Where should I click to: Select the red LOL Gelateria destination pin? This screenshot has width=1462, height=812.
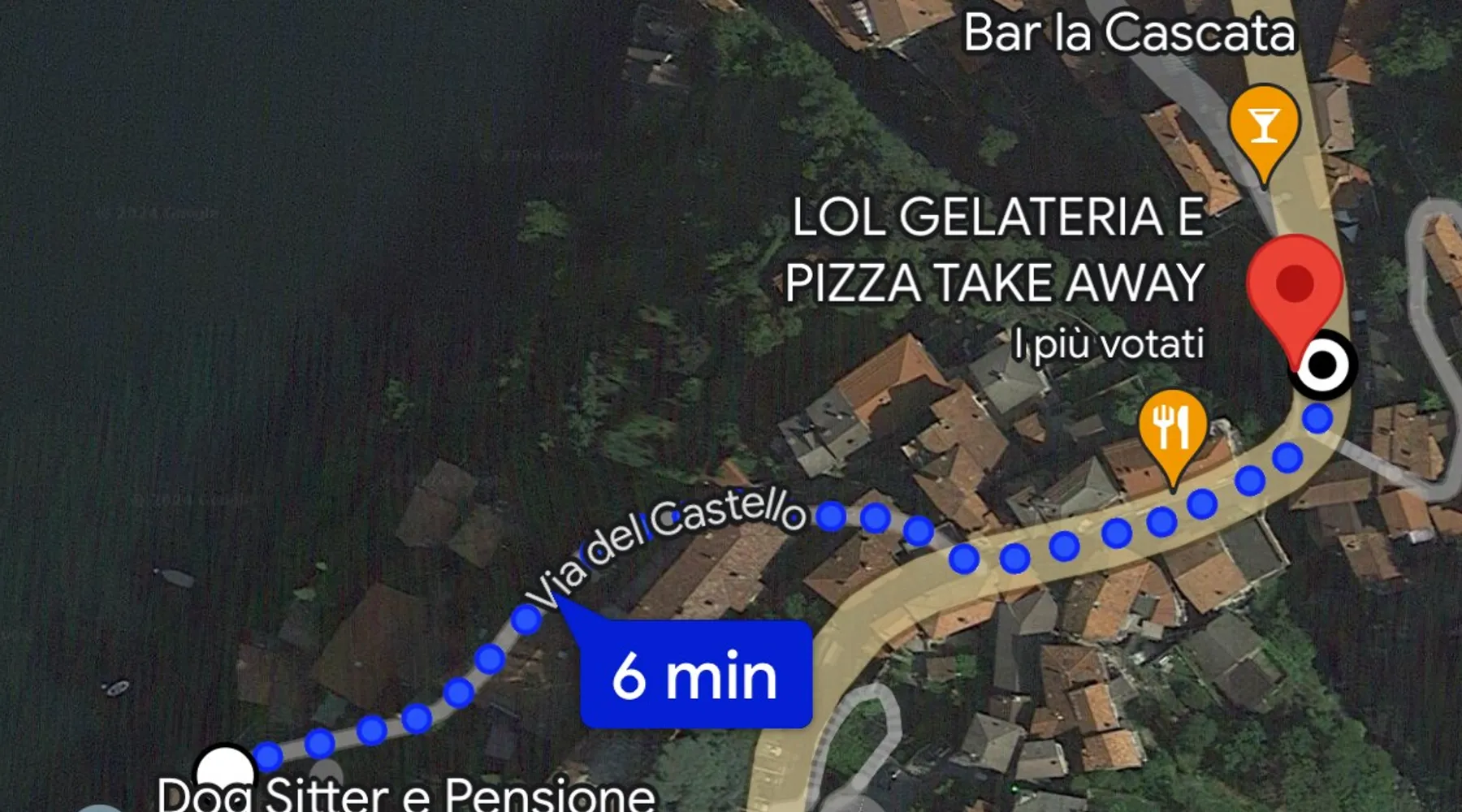[1295, 284]
